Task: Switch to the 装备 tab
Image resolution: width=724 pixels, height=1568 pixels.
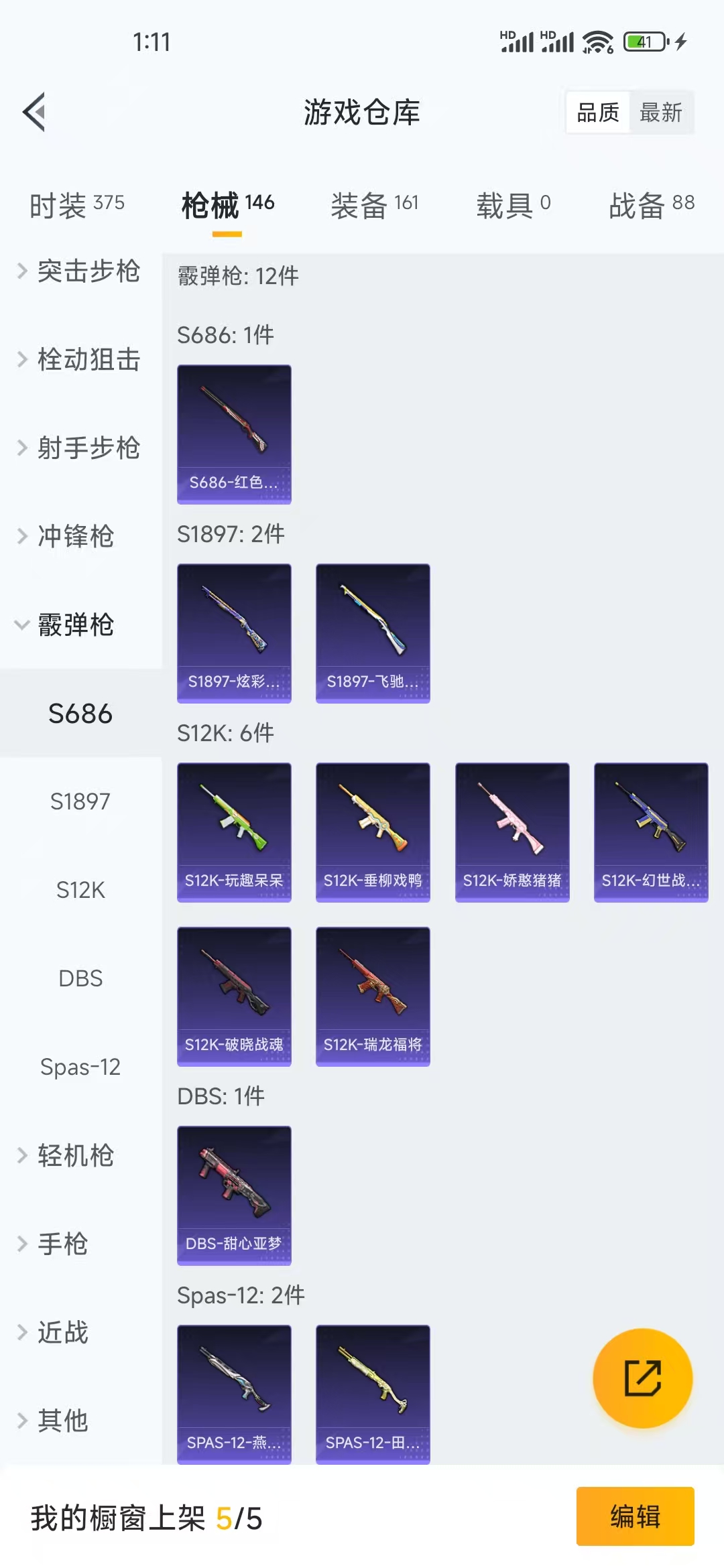Action: click(374, 205)
